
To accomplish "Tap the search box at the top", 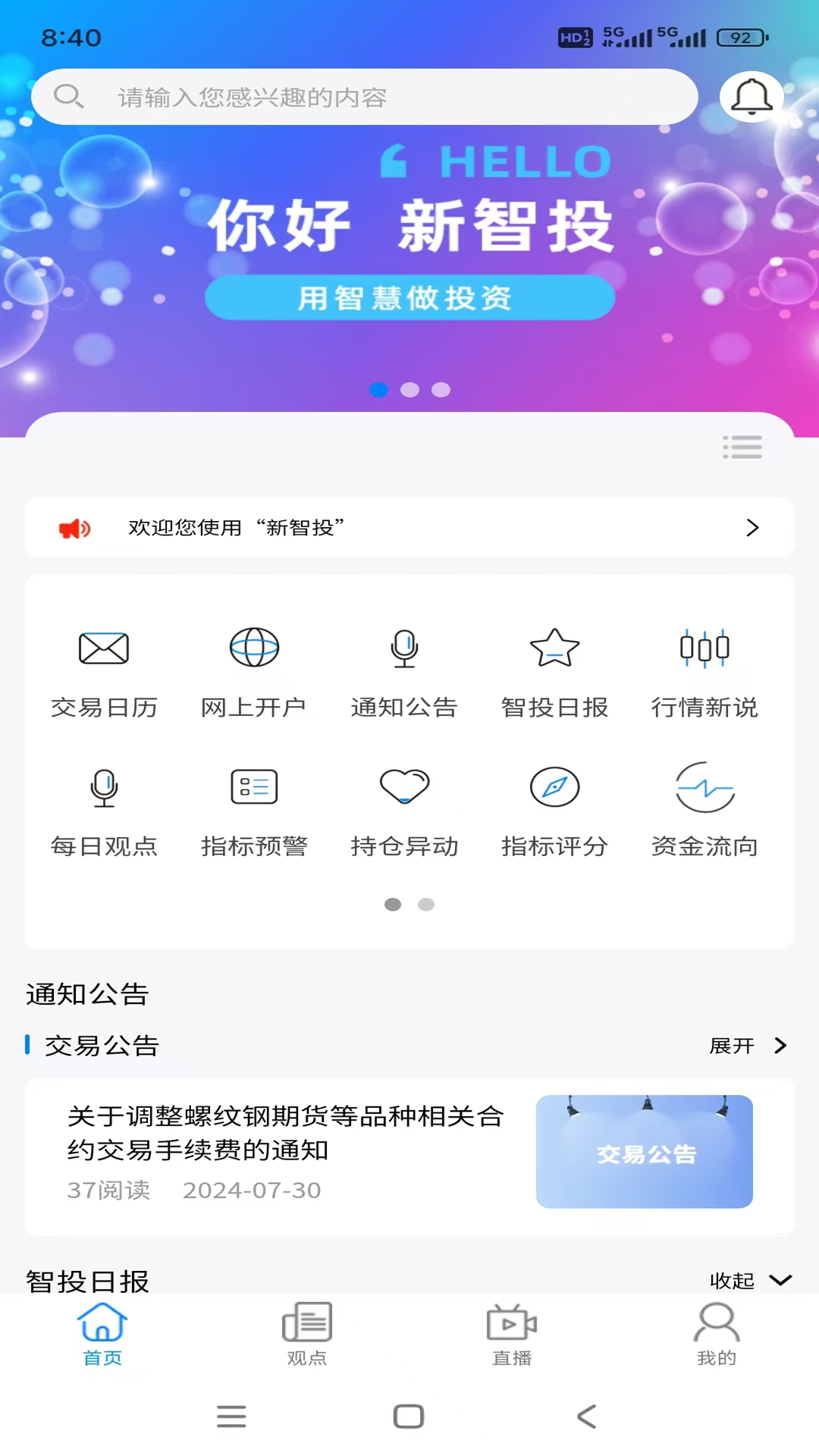I will [x=364, y=97].
